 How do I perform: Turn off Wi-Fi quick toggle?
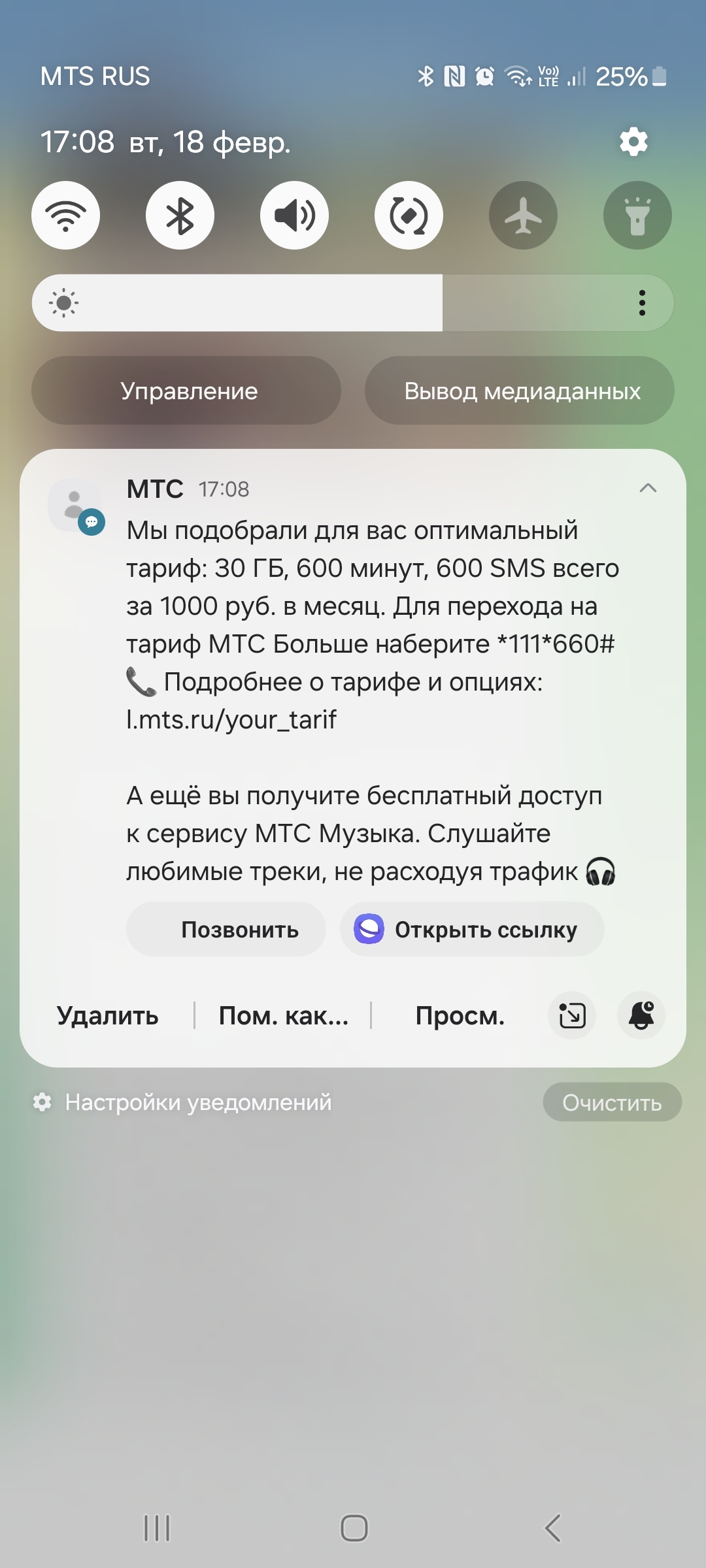click(x=66, y=216)
